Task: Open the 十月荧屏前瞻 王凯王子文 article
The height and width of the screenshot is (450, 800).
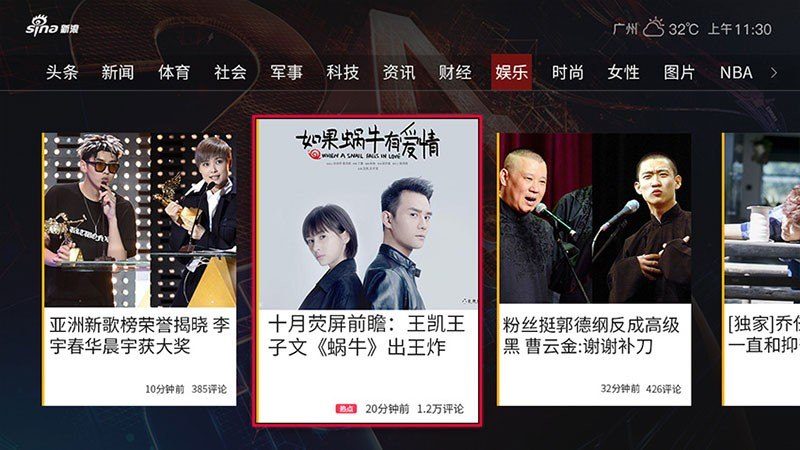Action: coord(367,270)
